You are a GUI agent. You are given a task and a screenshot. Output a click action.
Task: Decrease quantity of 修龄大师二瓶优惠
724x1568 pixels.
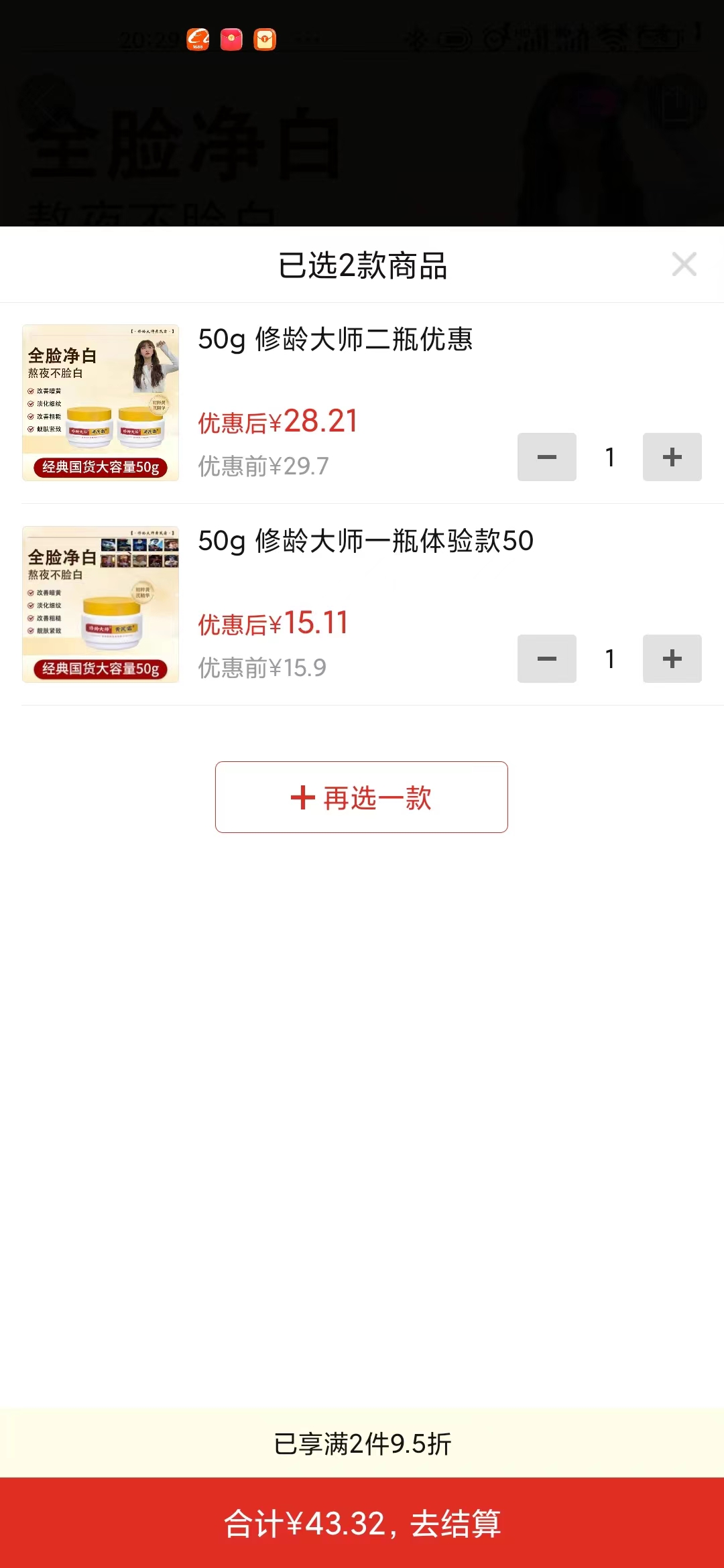click(x=546, y=457)
